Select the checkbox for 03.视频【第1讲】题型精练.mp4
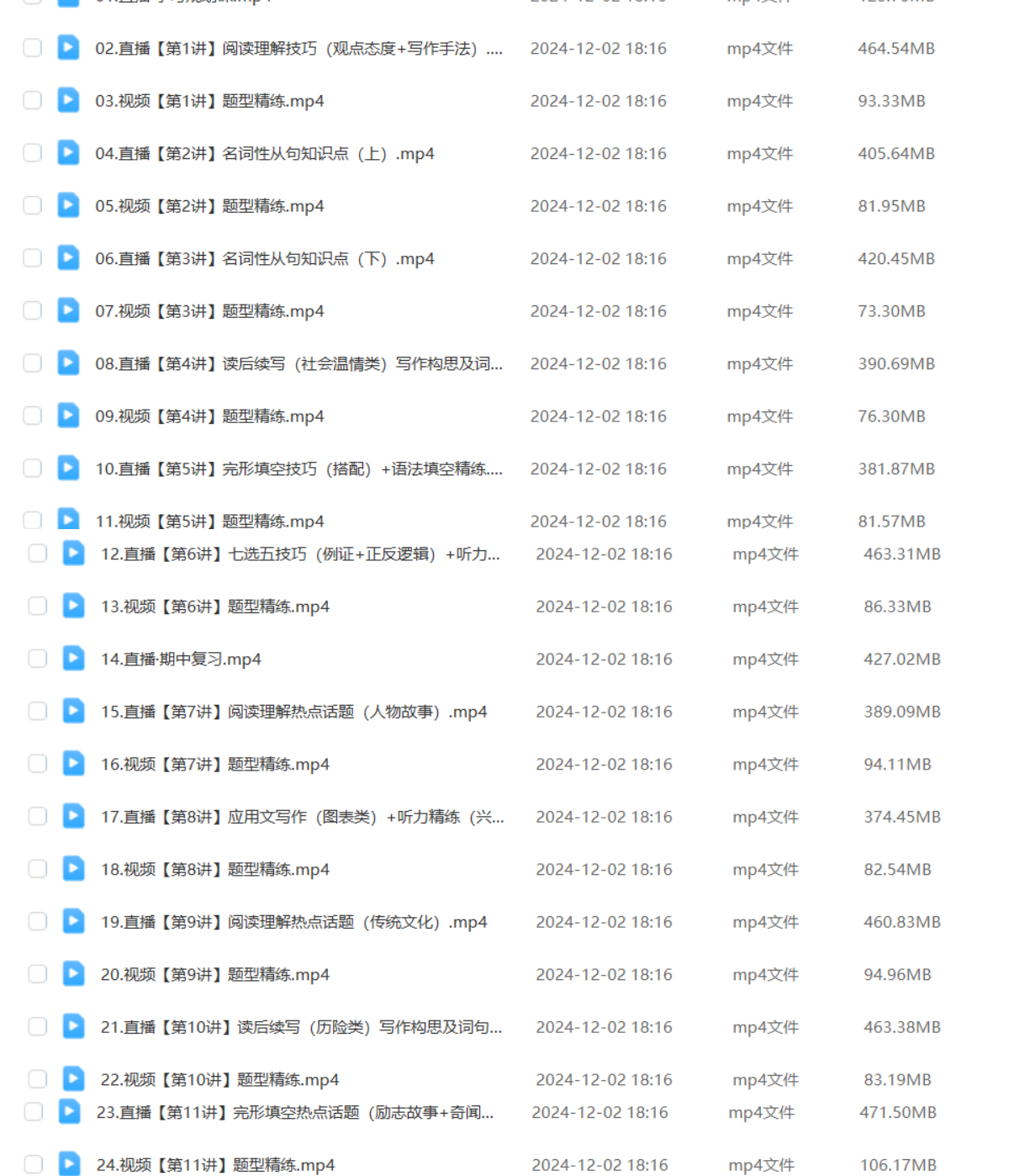Image resolution: width=1030 pixels, height=1176 pixels. click(x=32, y=101)
